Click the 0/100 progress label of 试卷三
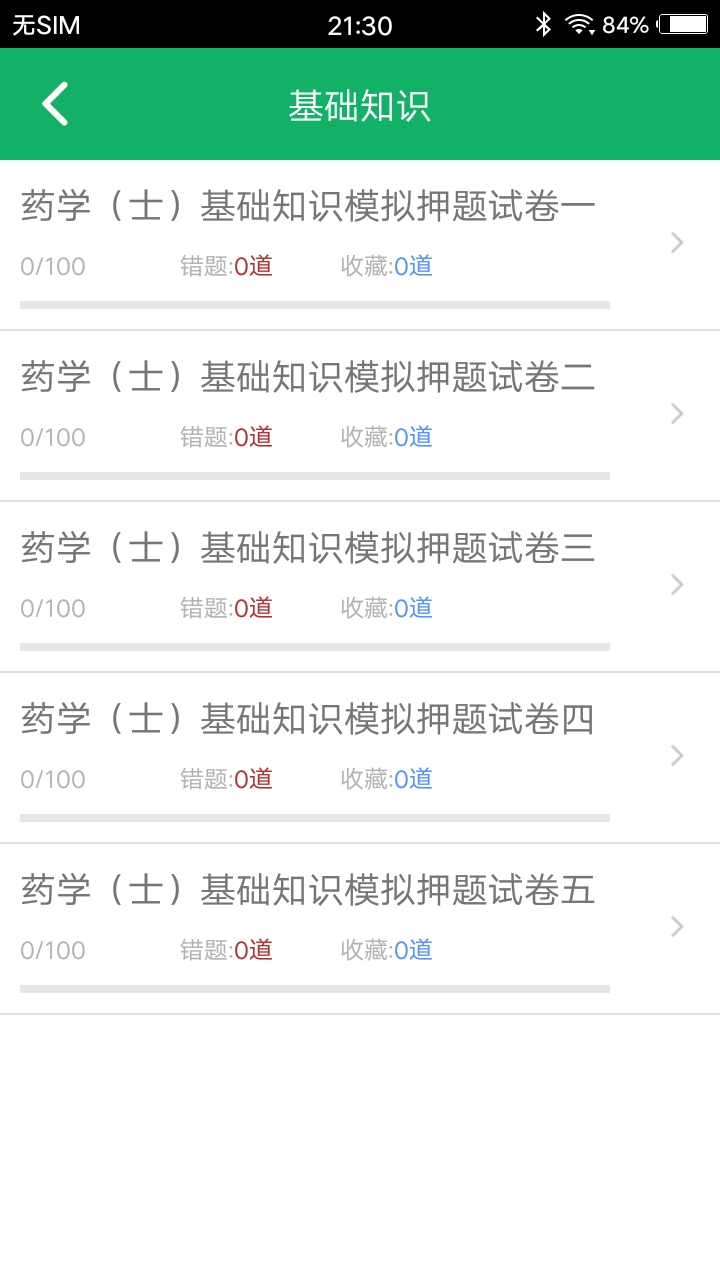720x1280 pixels. tap(51, 608)
